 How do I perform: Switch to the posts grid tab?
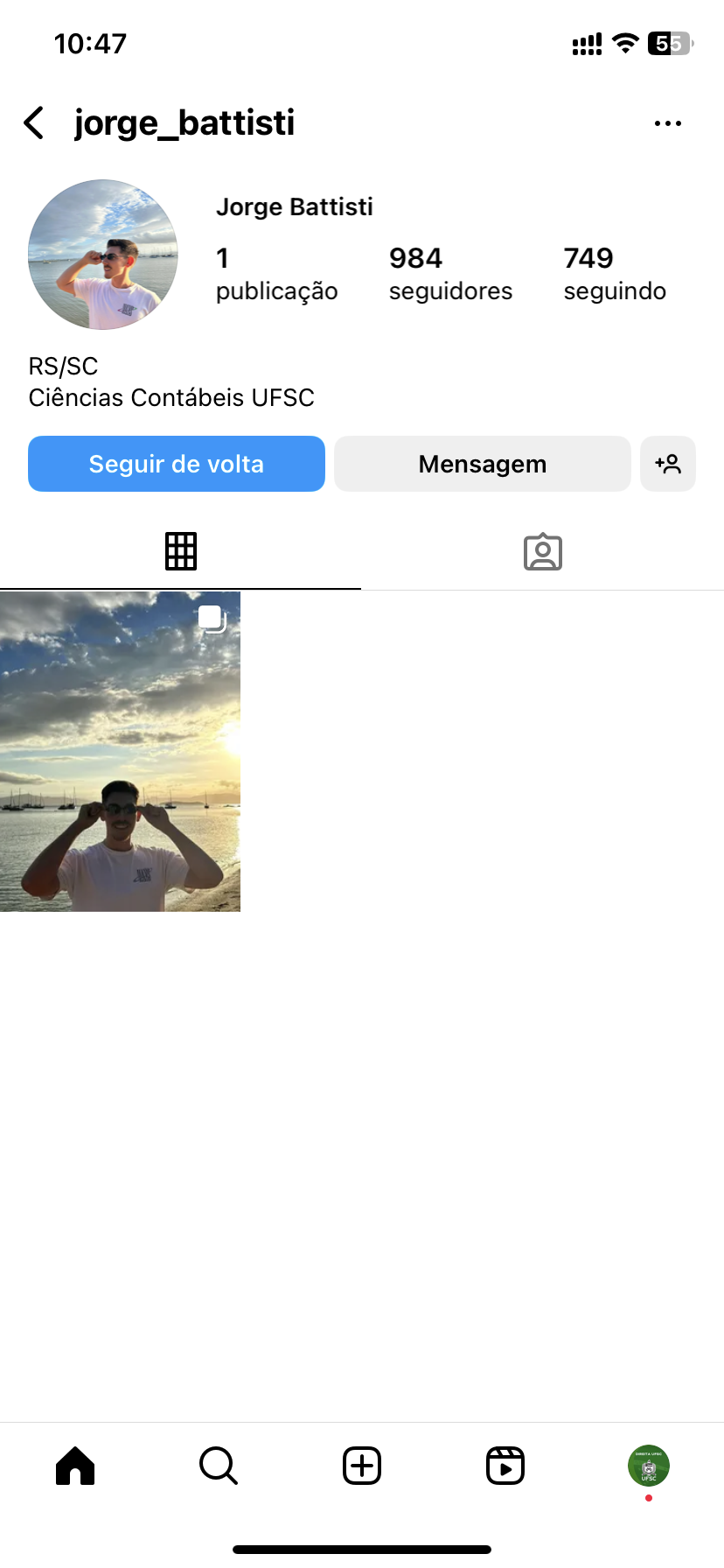point(181,551)
